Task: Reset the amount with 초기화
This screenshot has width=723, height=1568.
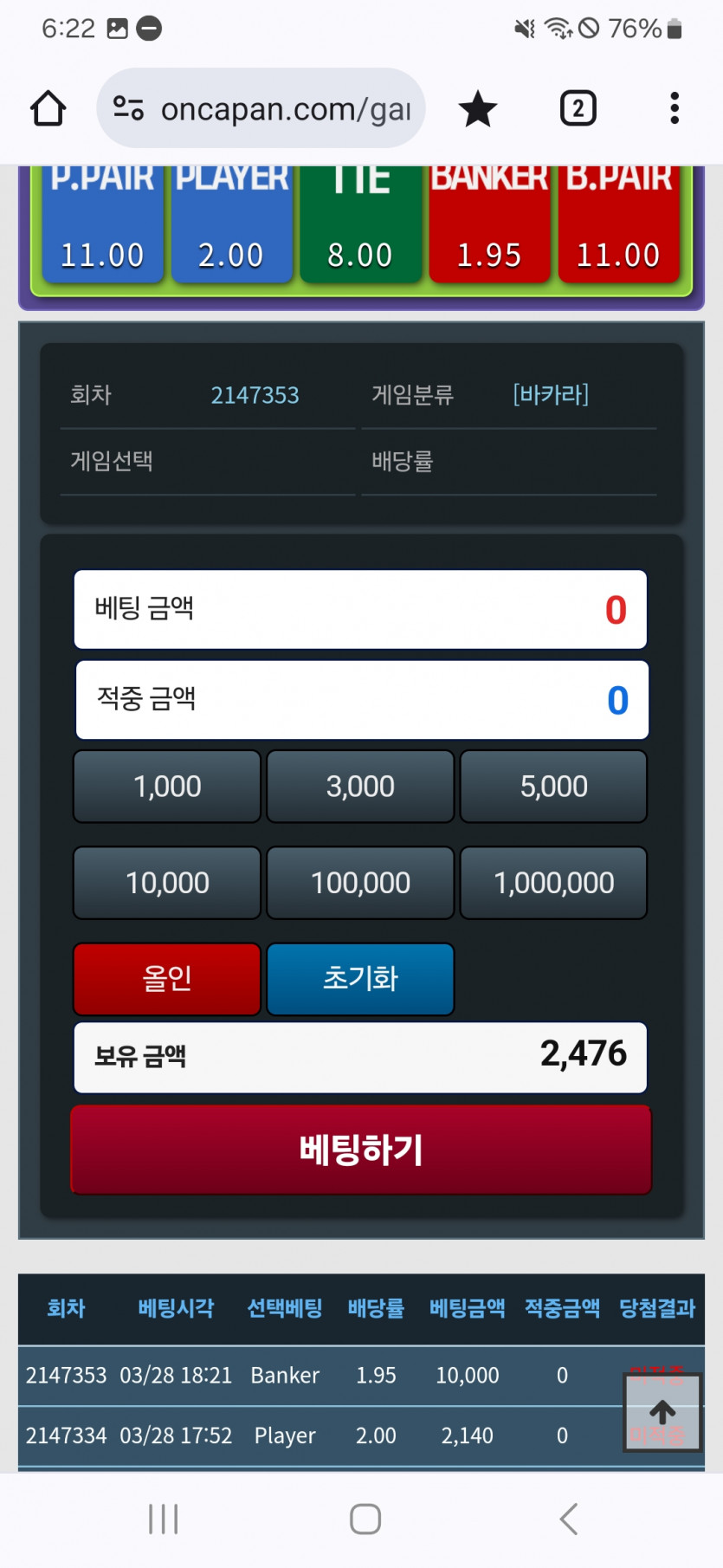Action: pos(360,979)
